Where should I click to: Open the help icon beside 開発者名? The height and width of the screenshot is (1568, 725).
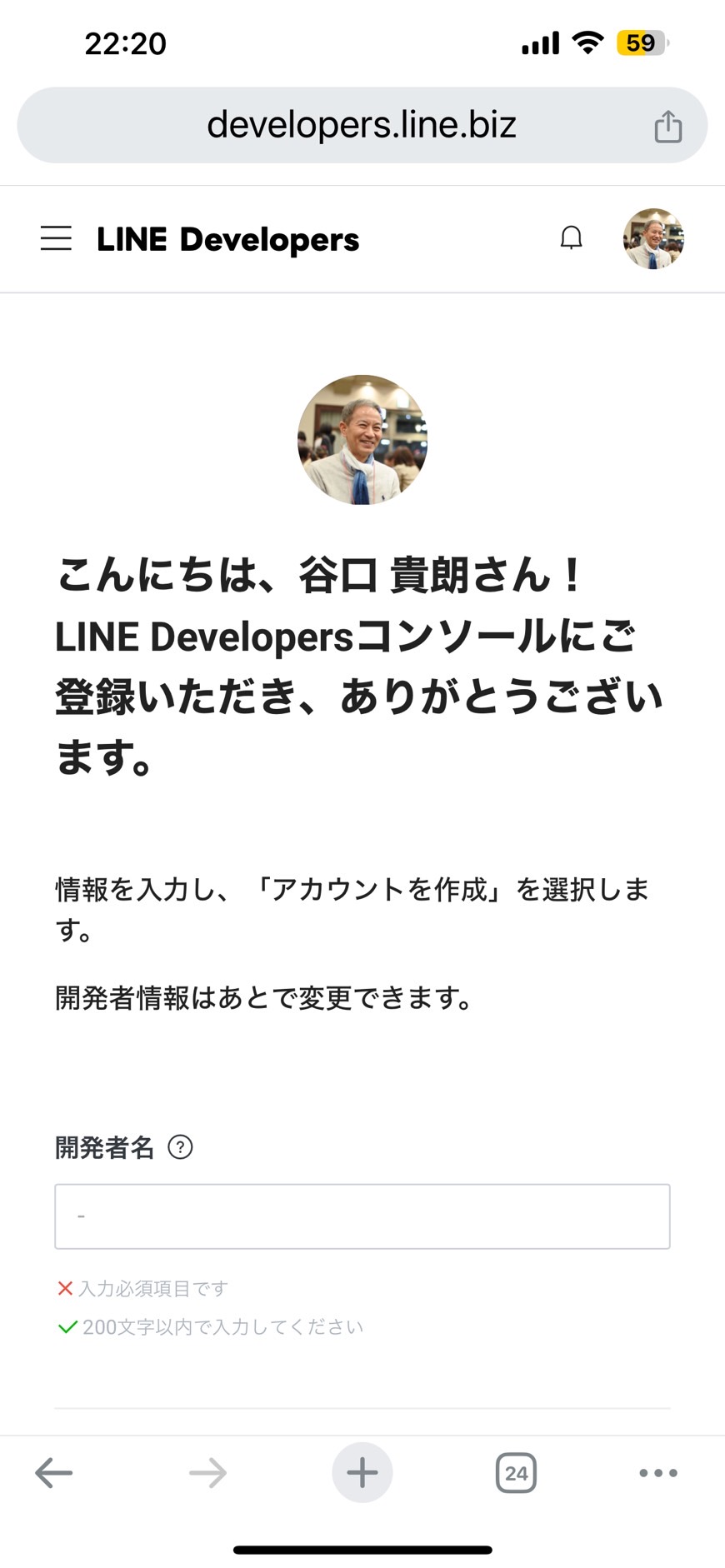[180, 1147]
